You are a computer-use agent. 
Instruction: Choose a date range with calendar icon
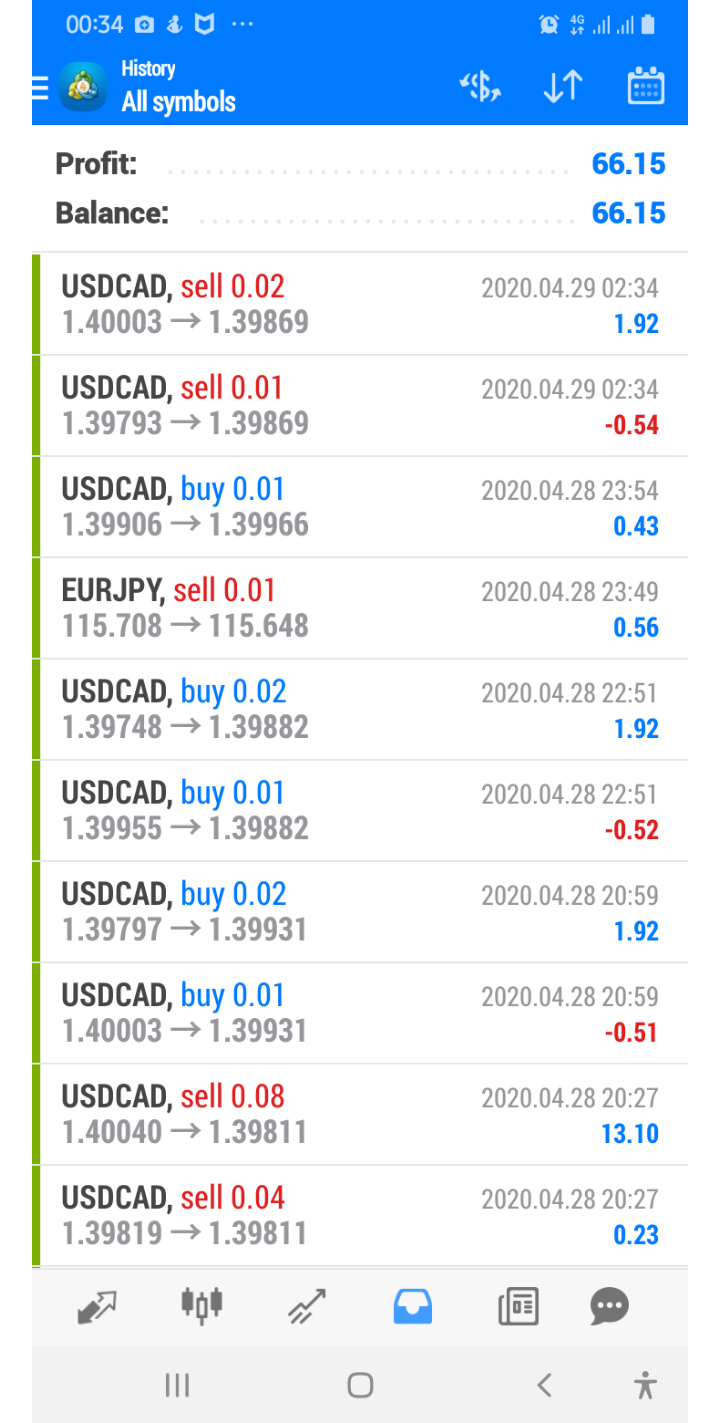click(x=646, y=87)
